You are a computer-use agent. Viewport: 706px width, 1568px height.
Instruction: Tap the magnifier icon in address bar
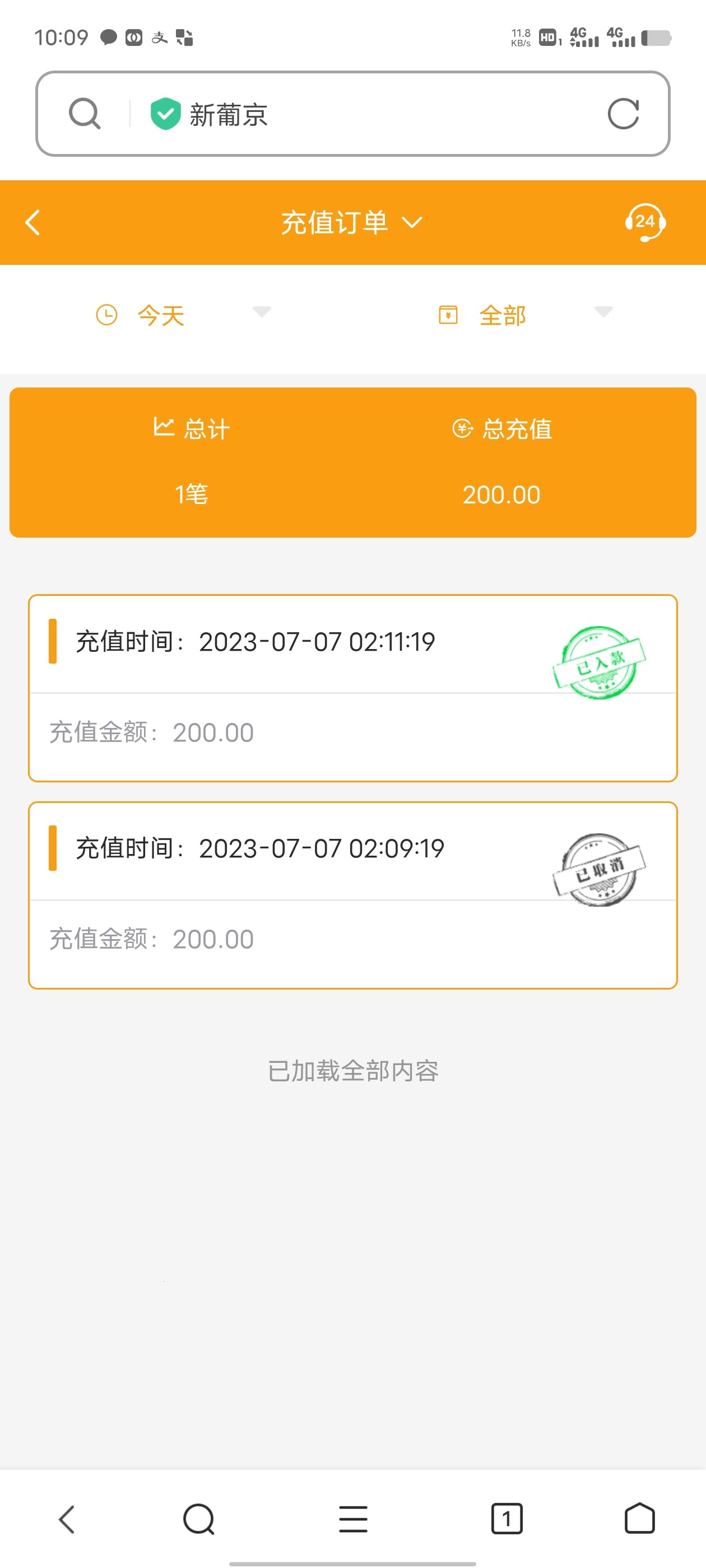(x=84, y=114)
